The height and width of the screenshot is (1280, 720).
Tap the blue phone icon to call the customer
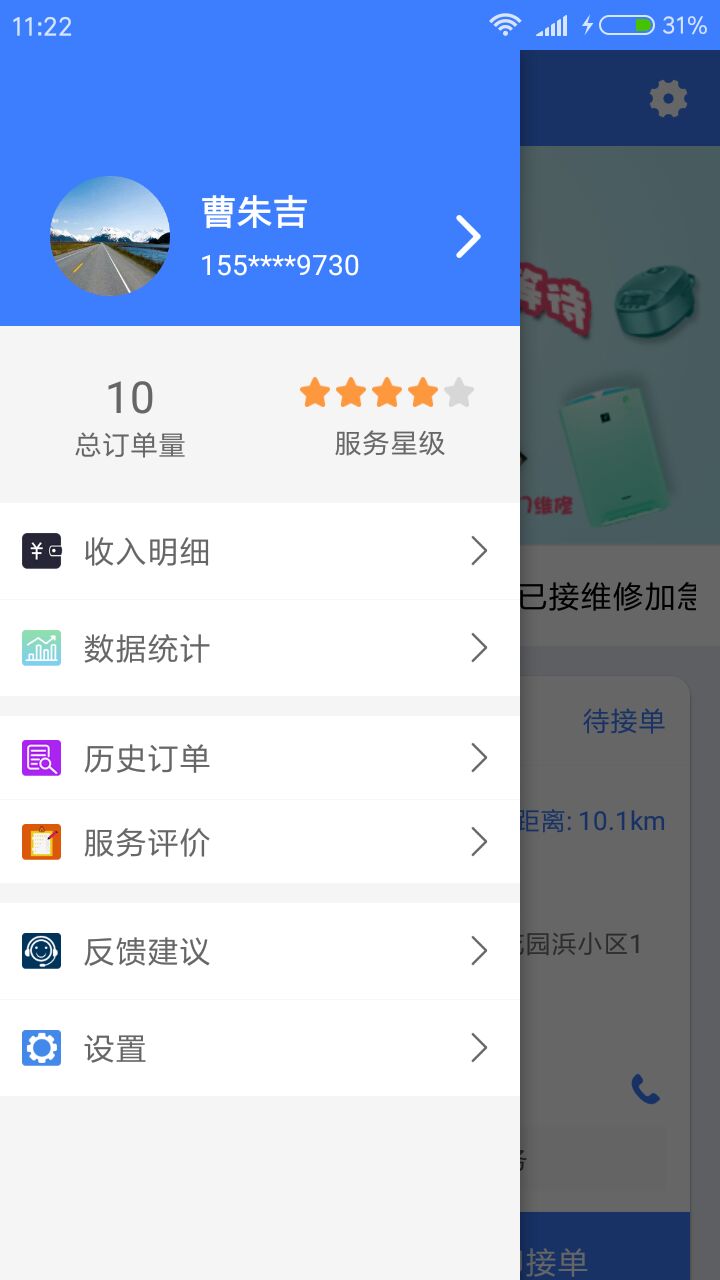[645, 1090]
